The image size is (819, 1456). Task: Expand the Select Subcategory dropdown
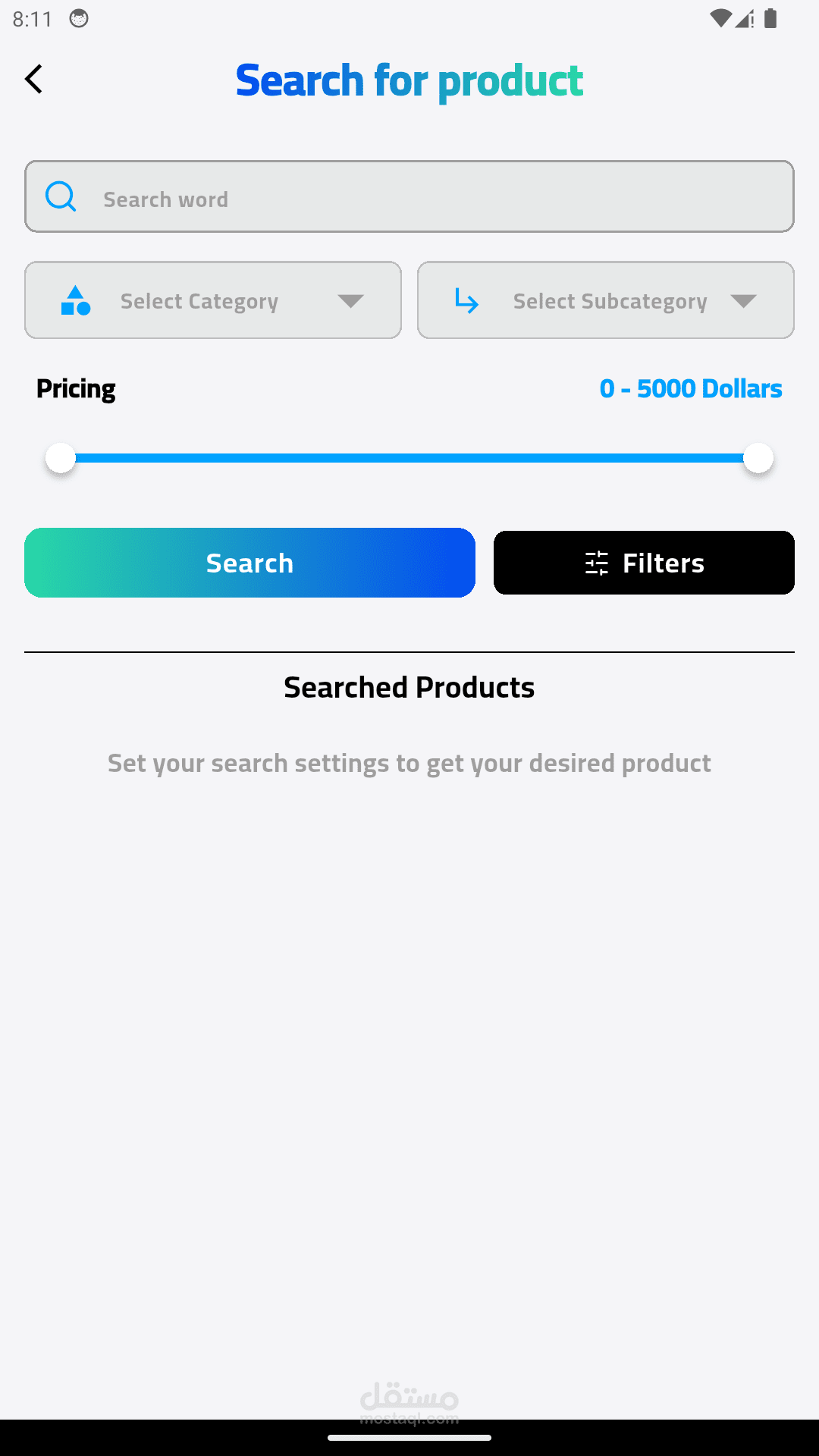[606, 300]
